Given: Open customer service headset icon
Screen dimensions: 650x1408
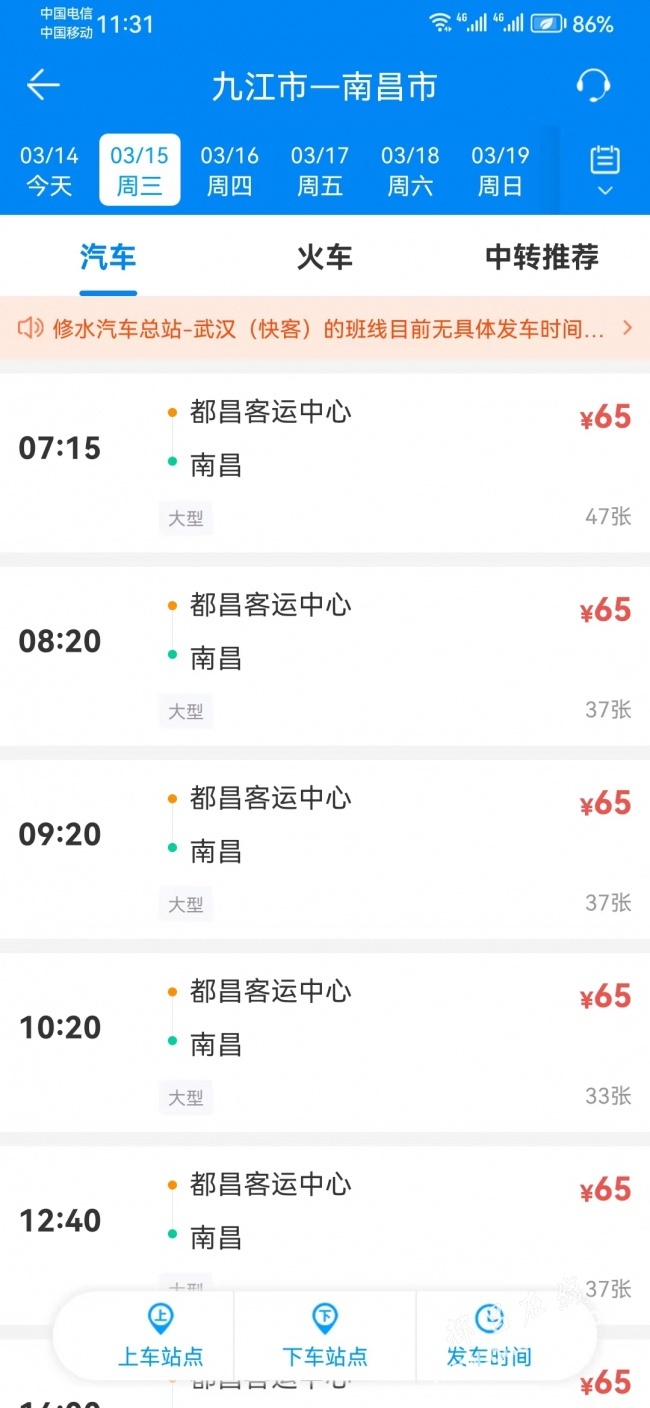Looking at the screenshot, I should tap(593, 85).
